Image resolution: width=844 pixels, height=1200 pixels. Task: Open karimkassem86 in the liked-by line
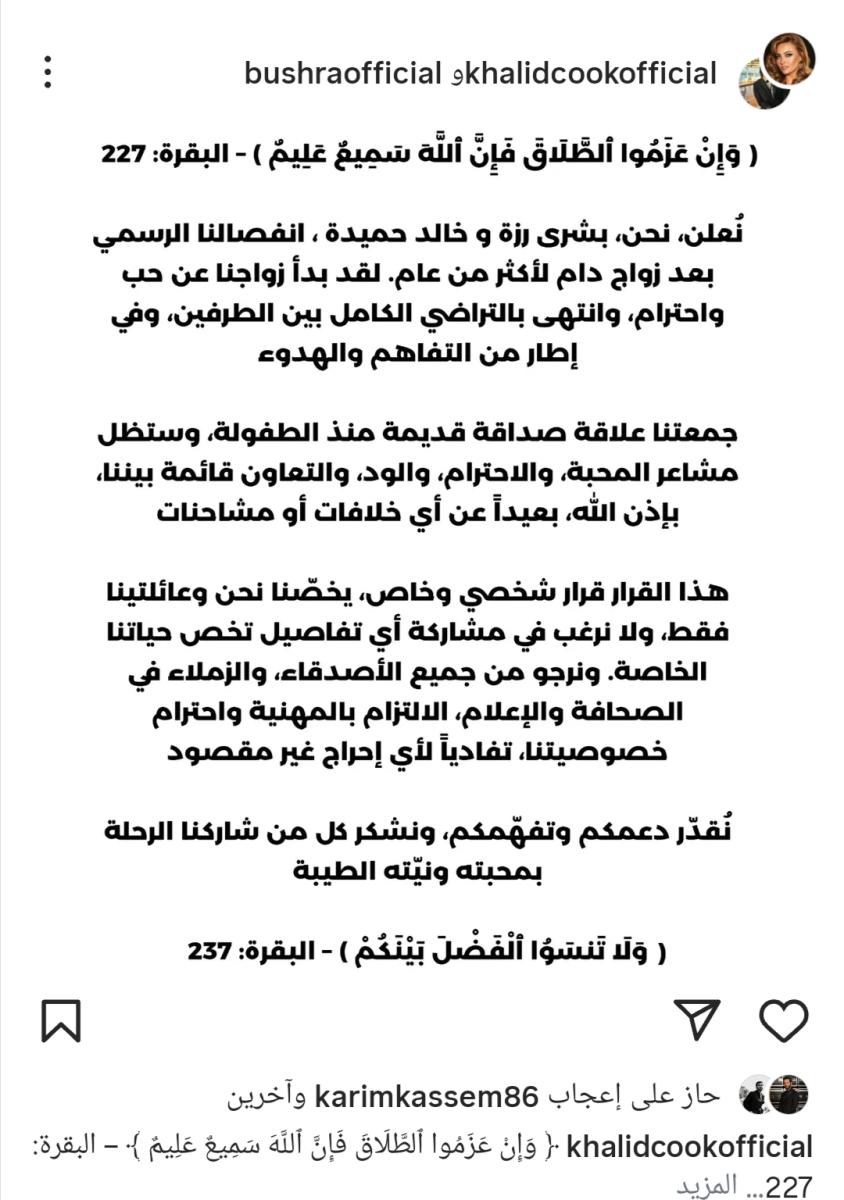428,1096
